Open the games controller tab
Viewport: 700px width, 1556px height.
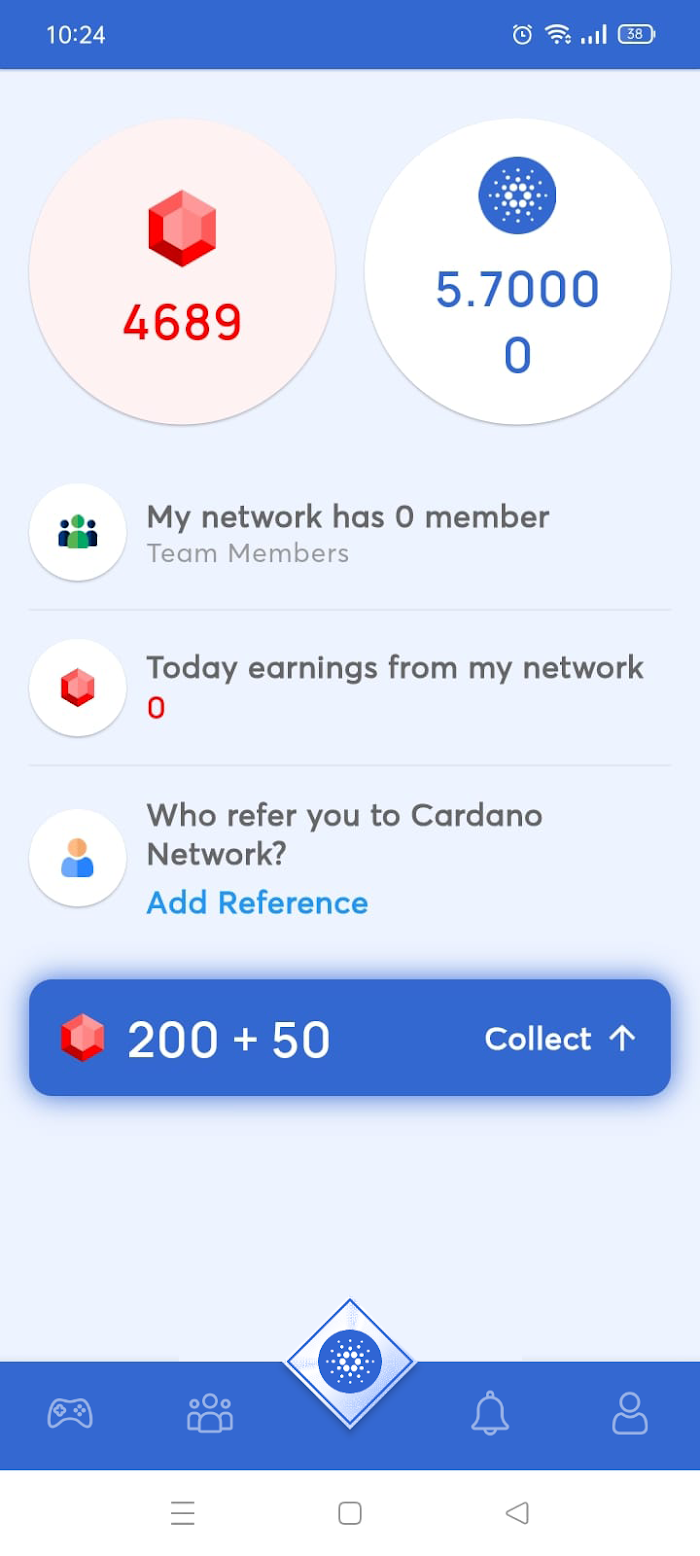point(70,1413)
